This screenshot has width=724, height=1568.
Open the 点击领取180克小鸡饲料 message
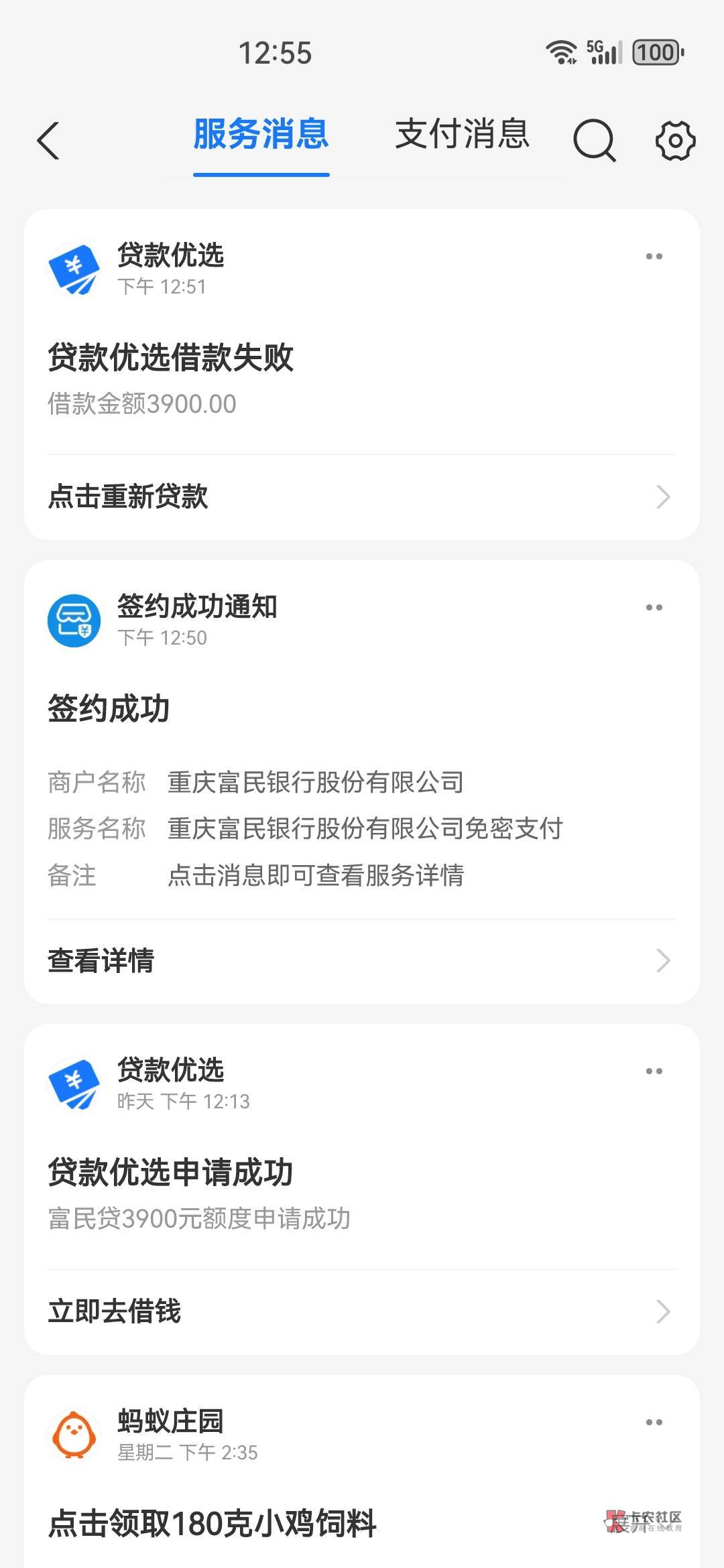213,1523
